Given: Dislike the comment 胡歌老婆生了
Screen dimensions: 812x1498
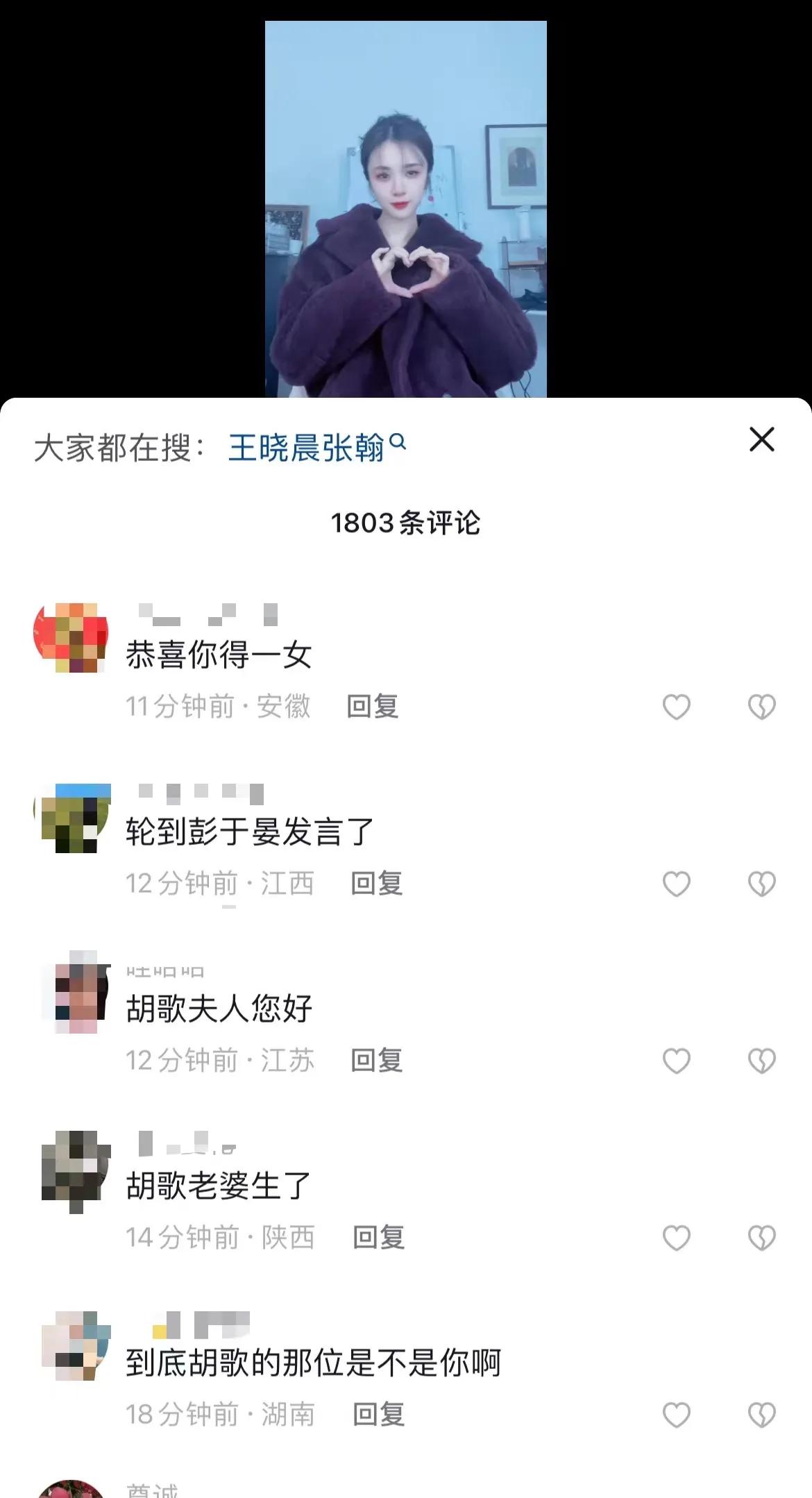Looking at the screenshot, I should (x=761, y=1238).
